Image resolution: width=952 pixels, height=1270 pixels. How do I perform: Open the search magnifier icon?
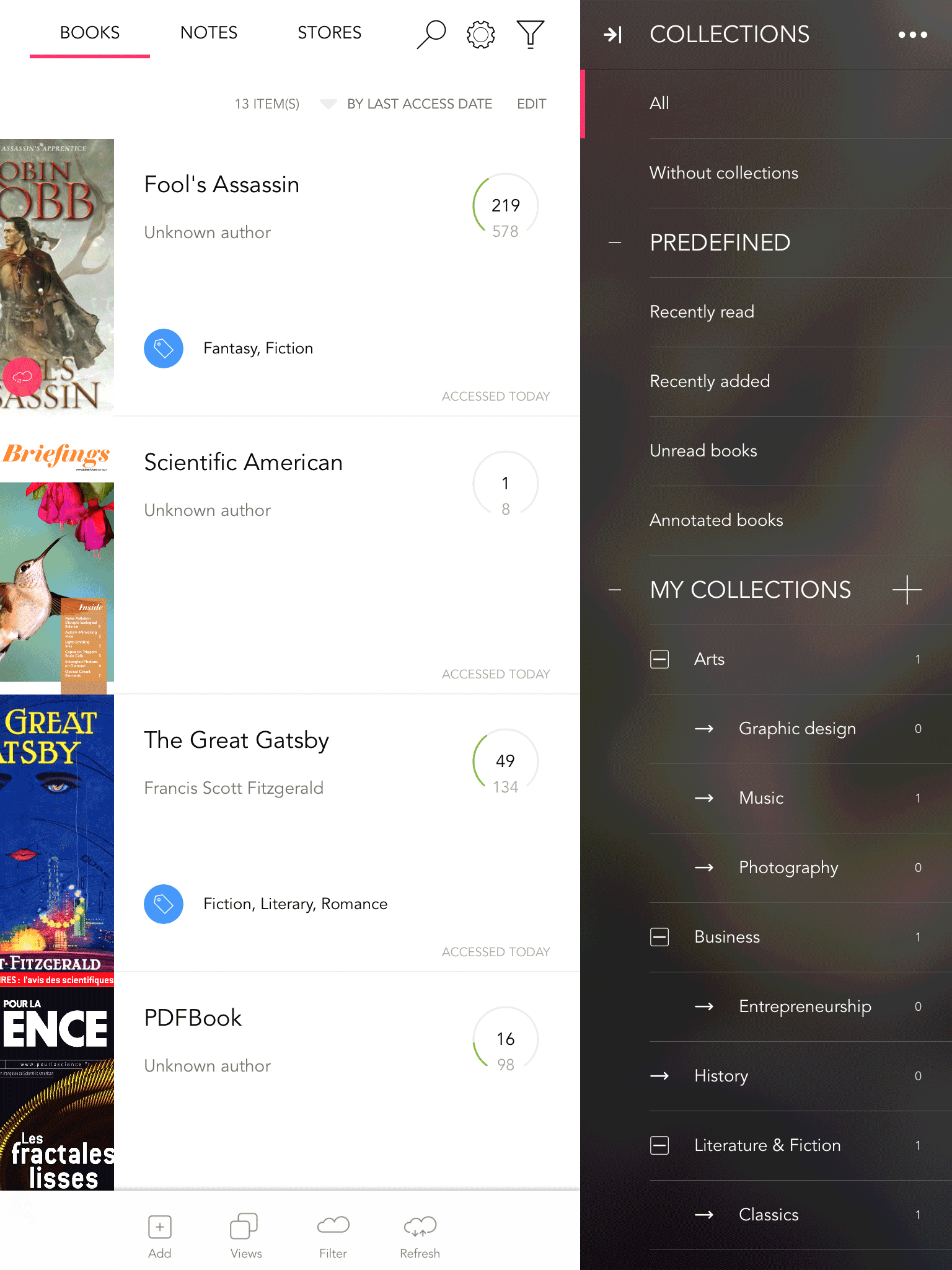tap(431, 33)
